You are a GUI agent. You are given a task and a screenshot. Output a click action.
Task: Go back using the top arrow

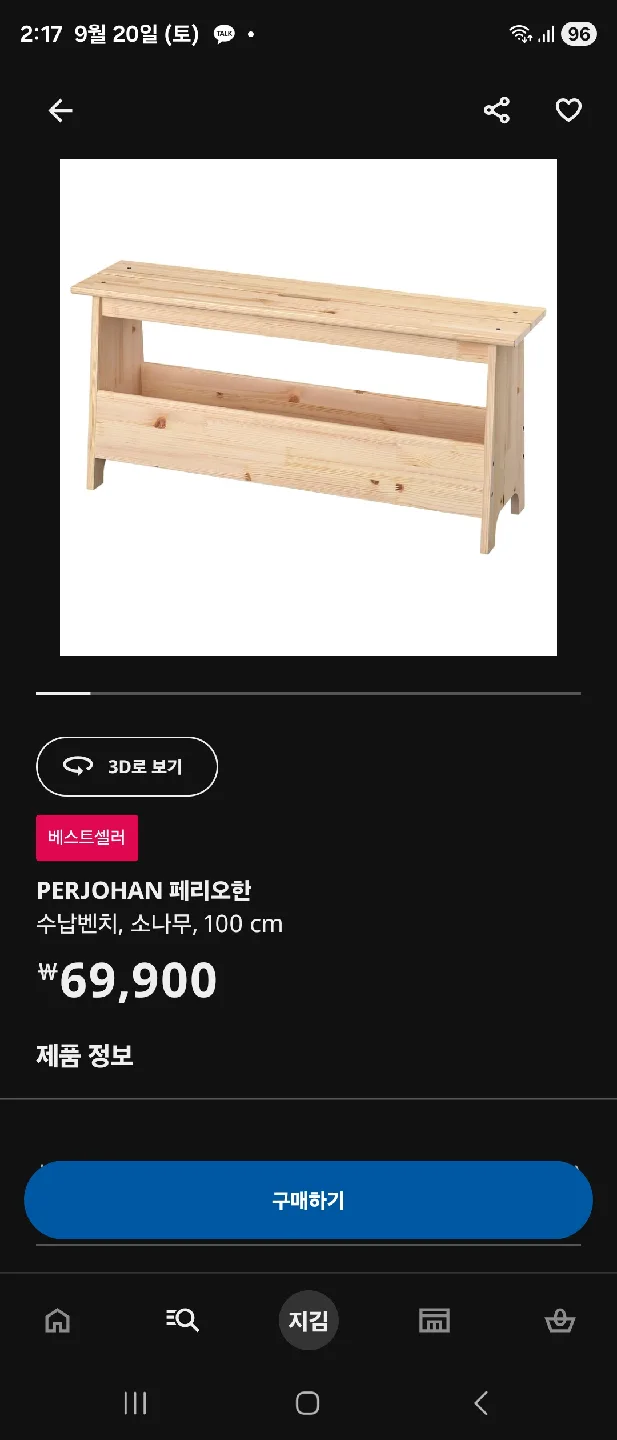(x=61, y=111)
